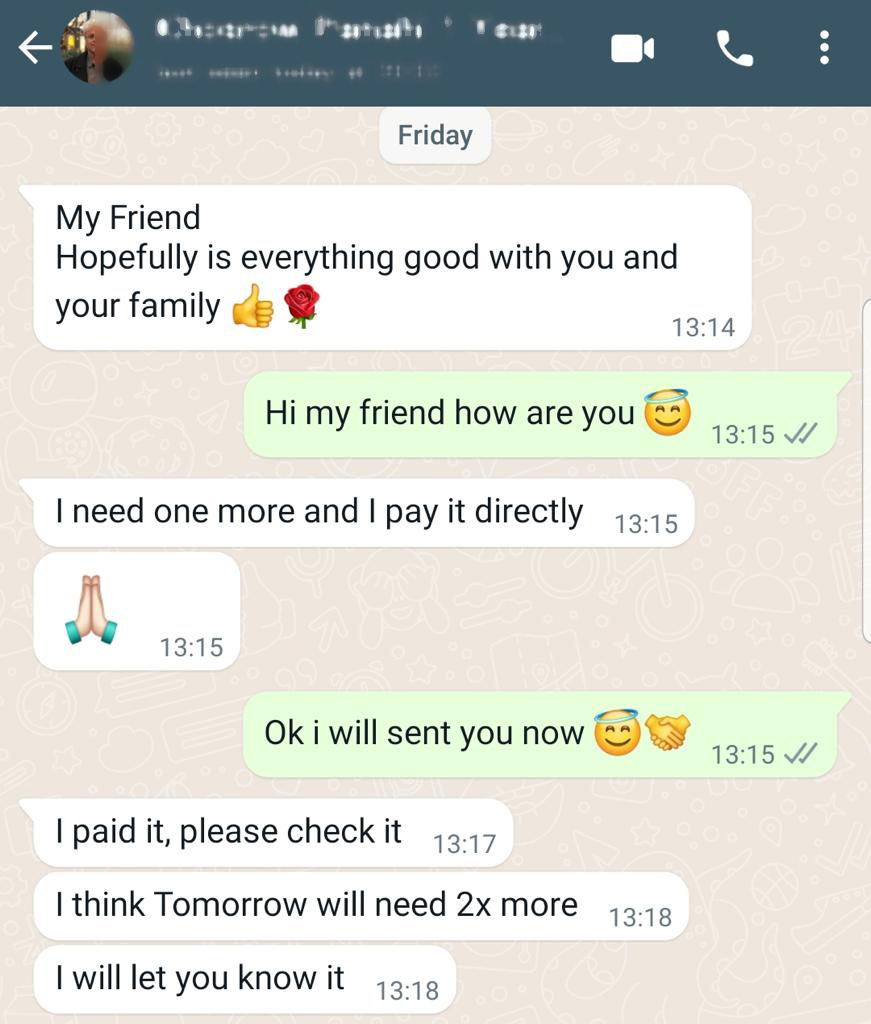Open contact info from the header name
Screen dimensions: 871x1024
point(350,33)
